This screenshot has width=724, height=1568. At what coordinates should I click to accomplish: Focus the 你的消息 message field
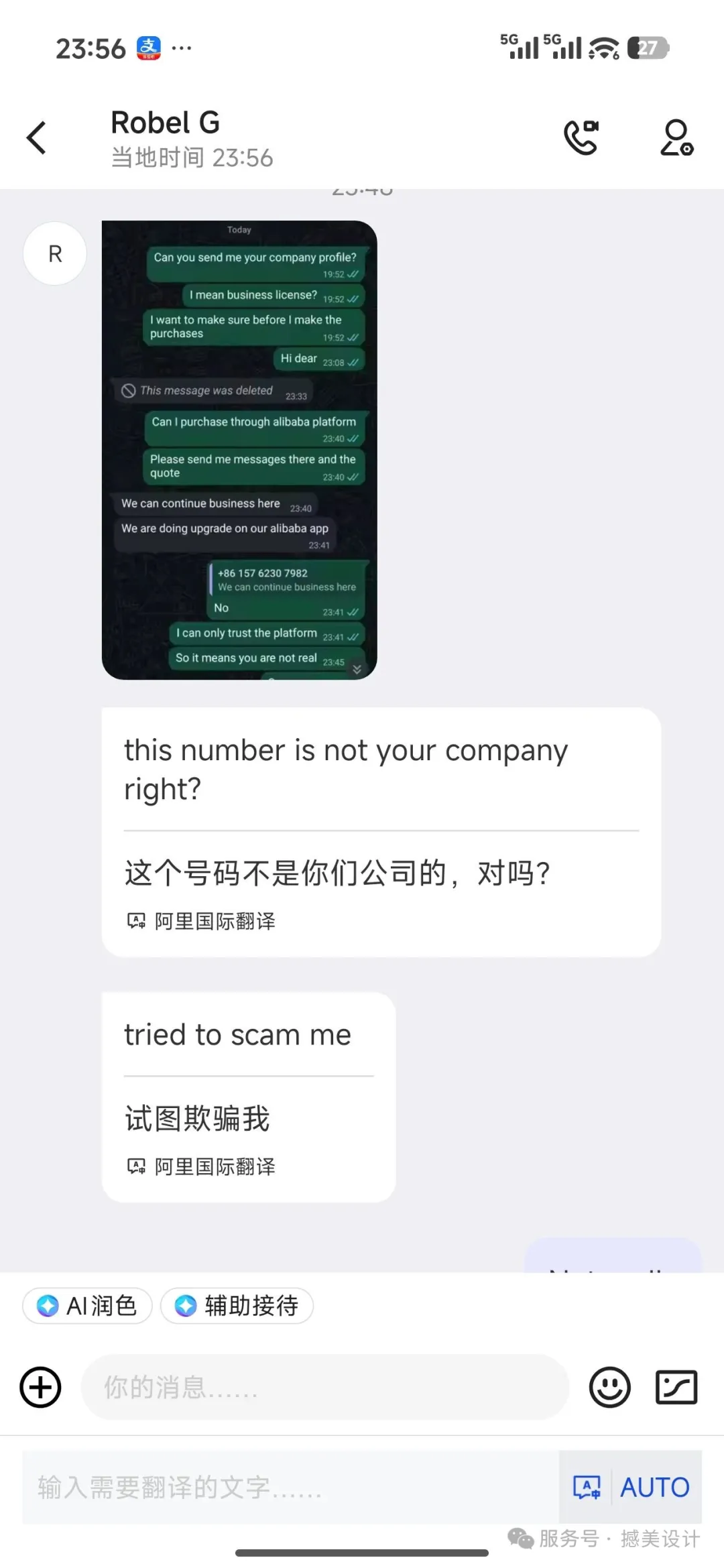click(325, 1387)
